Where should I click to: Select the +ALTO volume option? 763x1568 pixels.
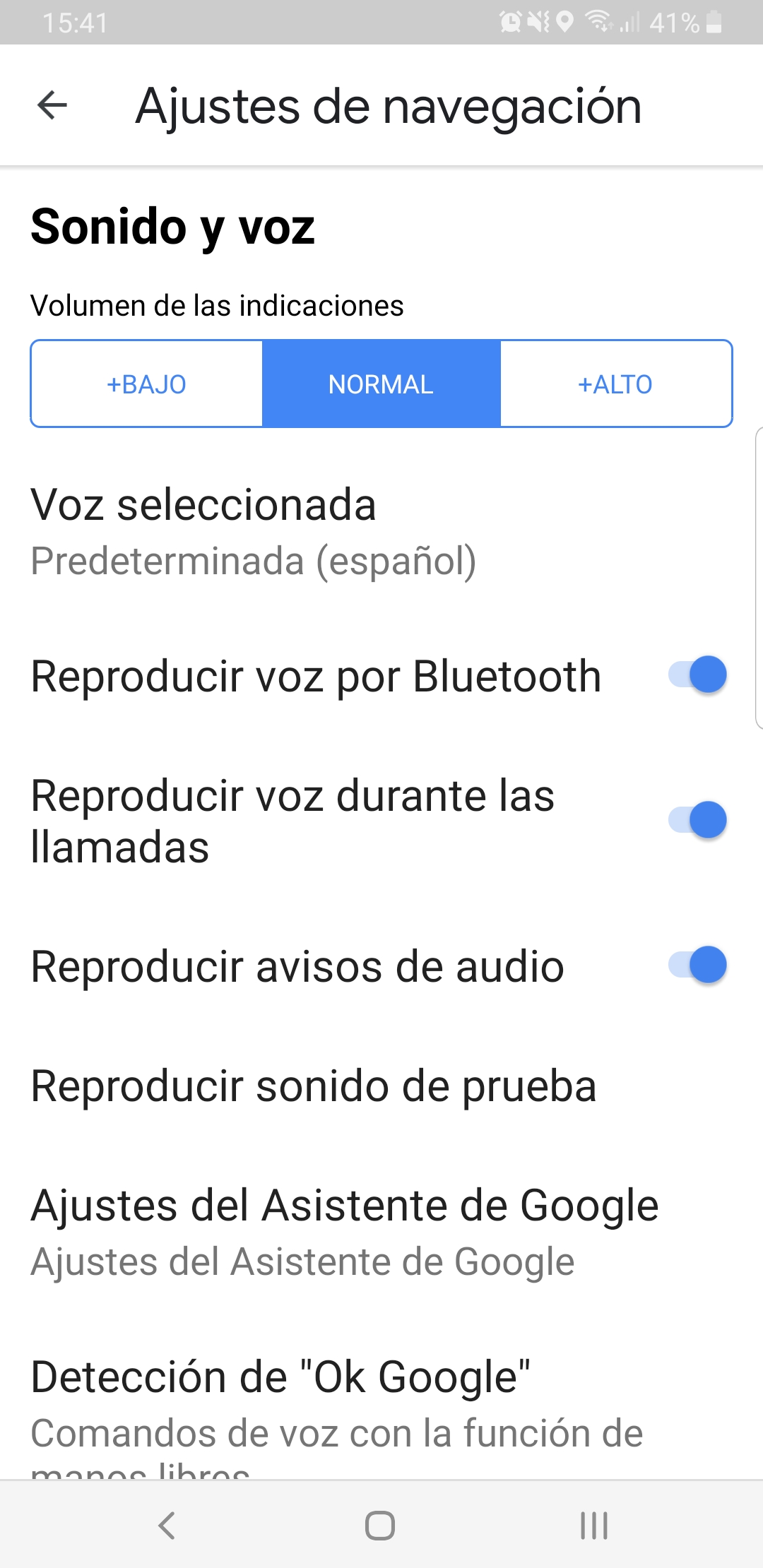pos(615,384)
